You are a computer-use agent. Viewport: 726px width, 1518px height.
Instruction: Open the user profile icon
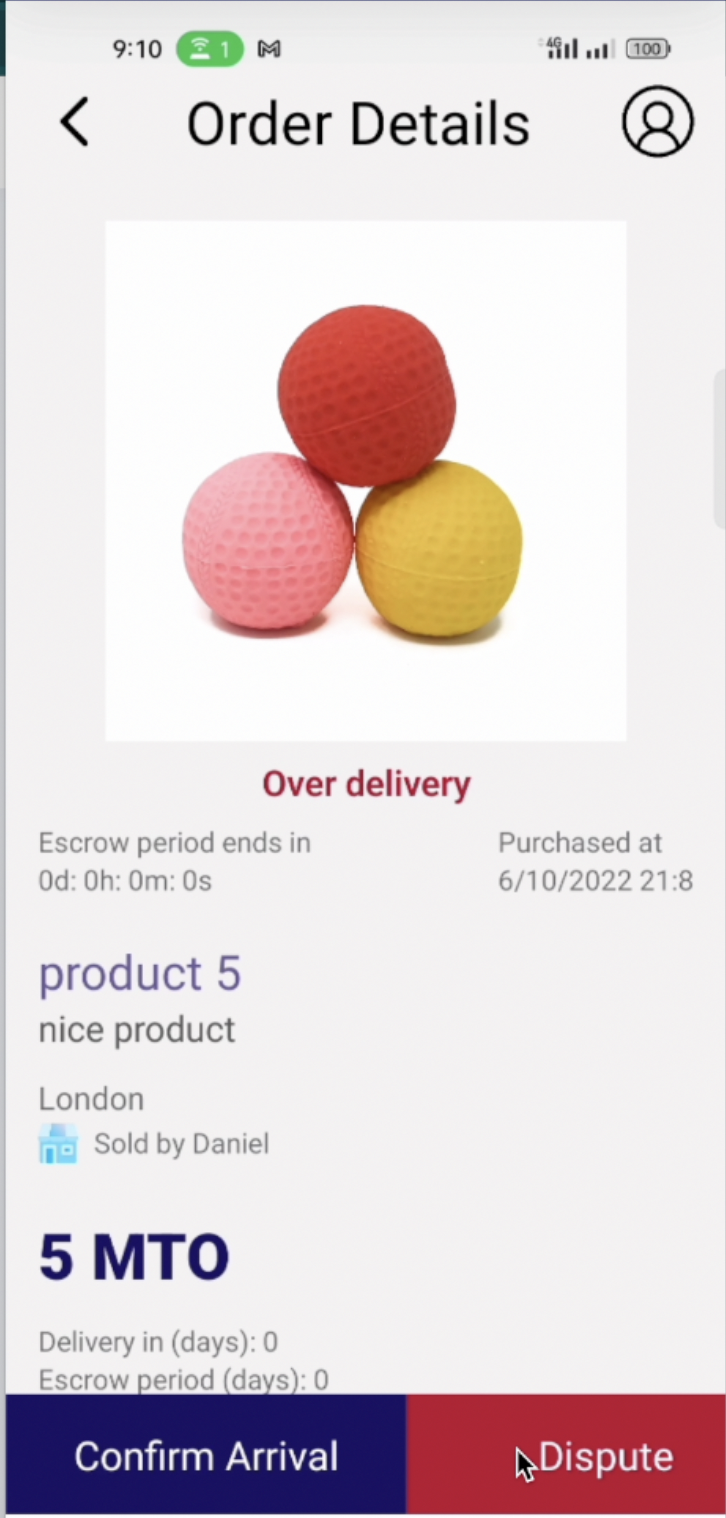coord(657,122)
